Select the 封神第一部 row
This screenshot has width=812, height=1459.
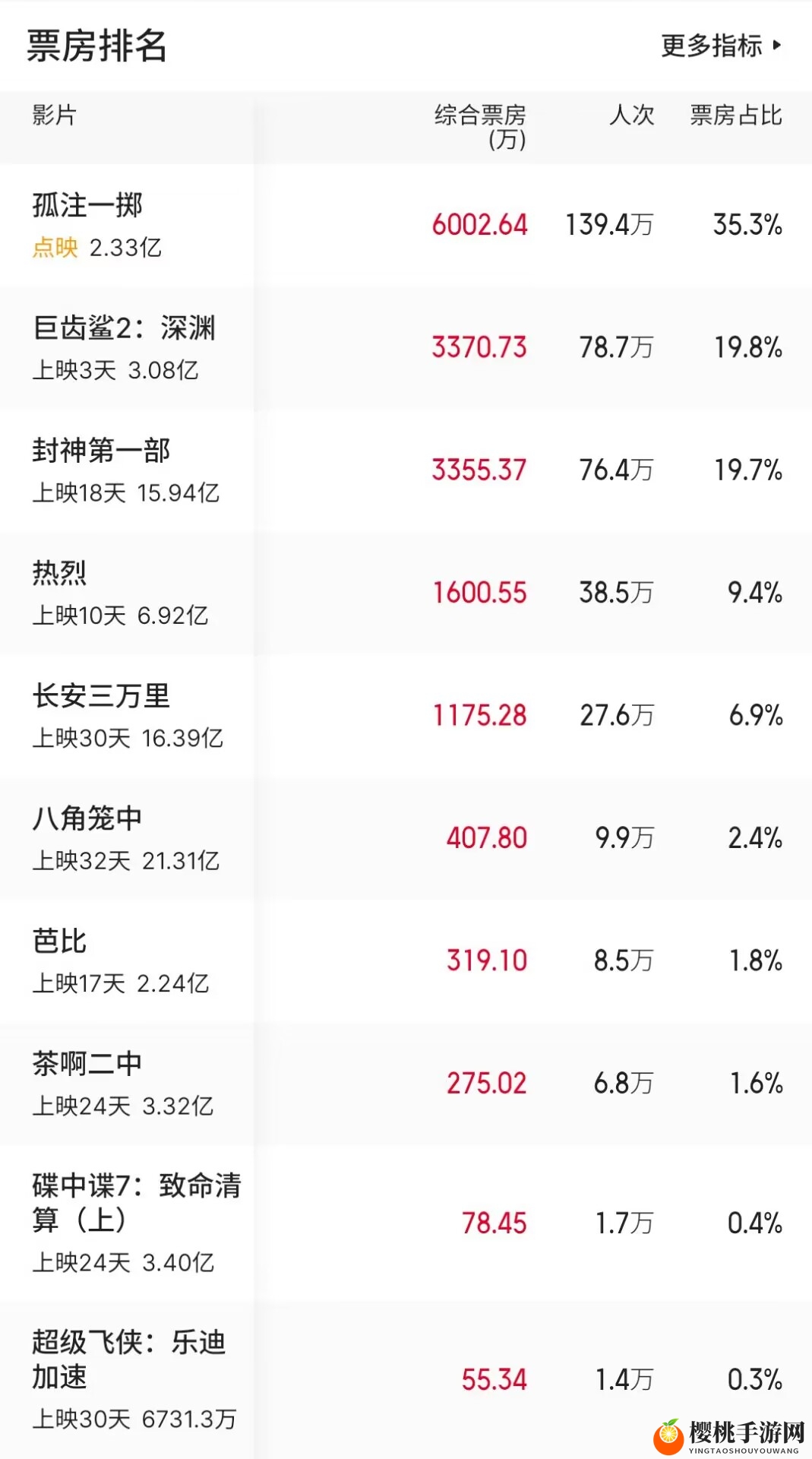coord(406,470)
